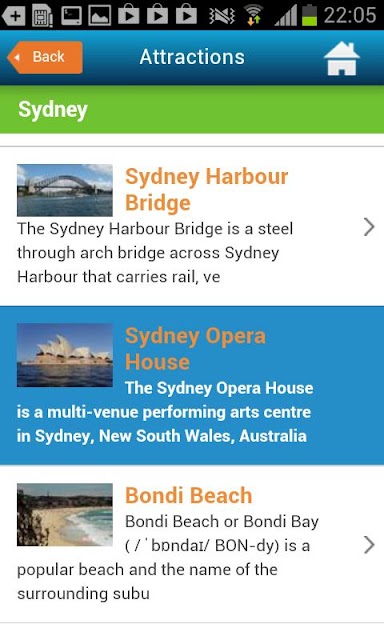
Task: Tap the orange Back button
Action: coord(45,57)
